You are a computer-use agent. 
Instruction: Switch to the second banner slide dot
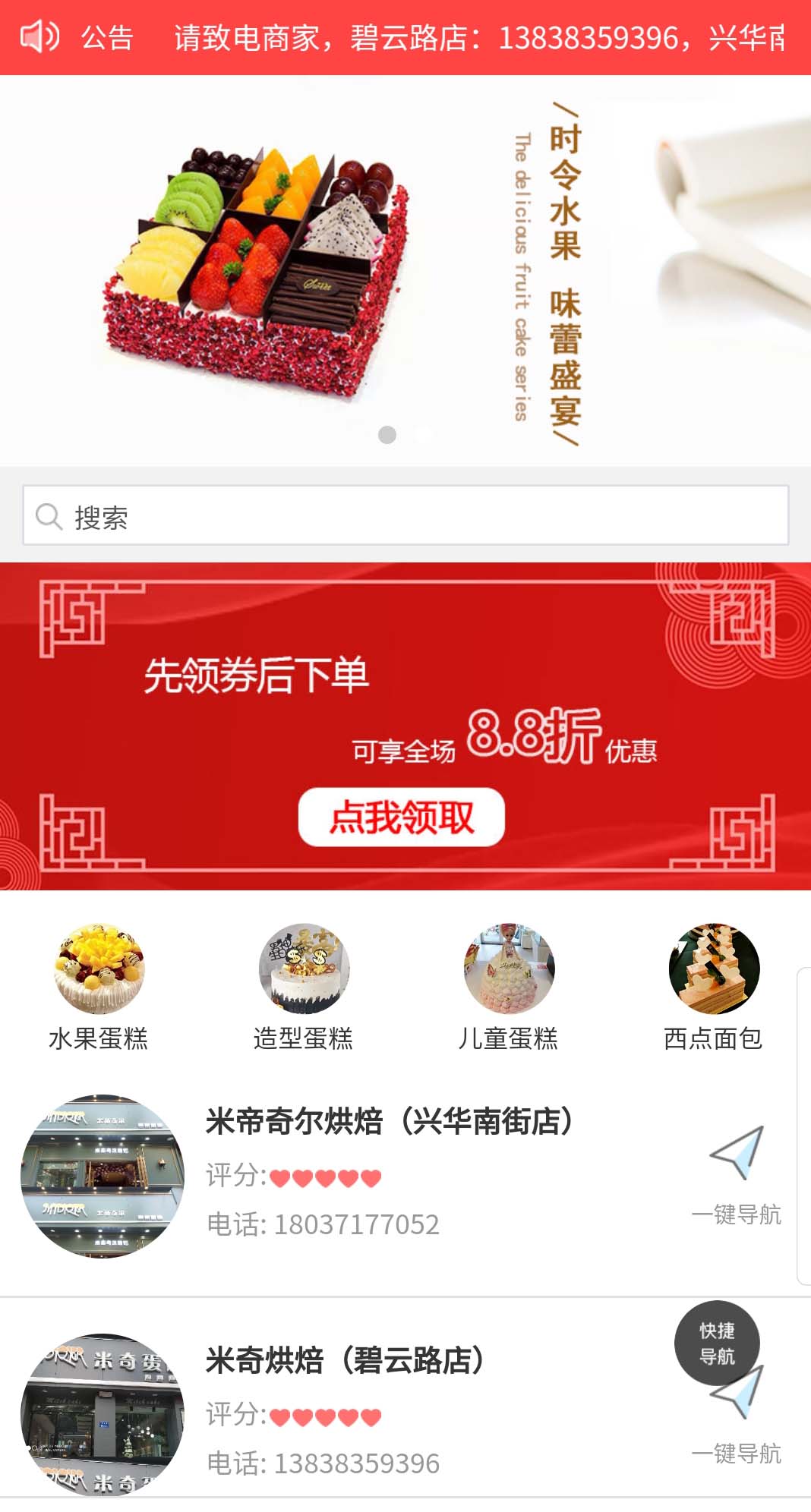tap(424, 435)
